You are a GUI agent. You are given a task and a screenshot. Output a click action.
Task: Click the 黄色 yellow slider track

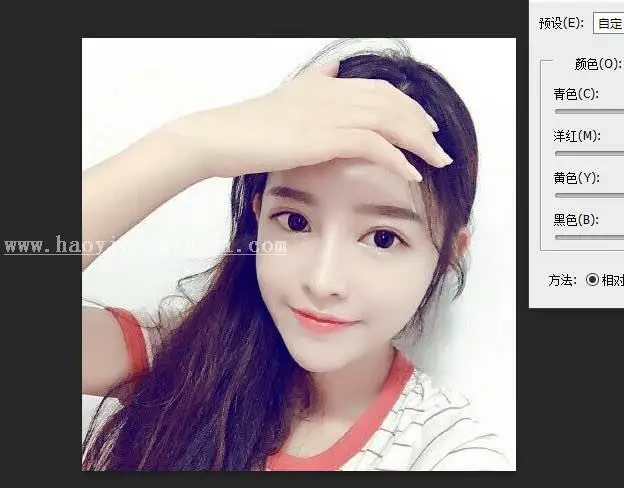(590, 195)
